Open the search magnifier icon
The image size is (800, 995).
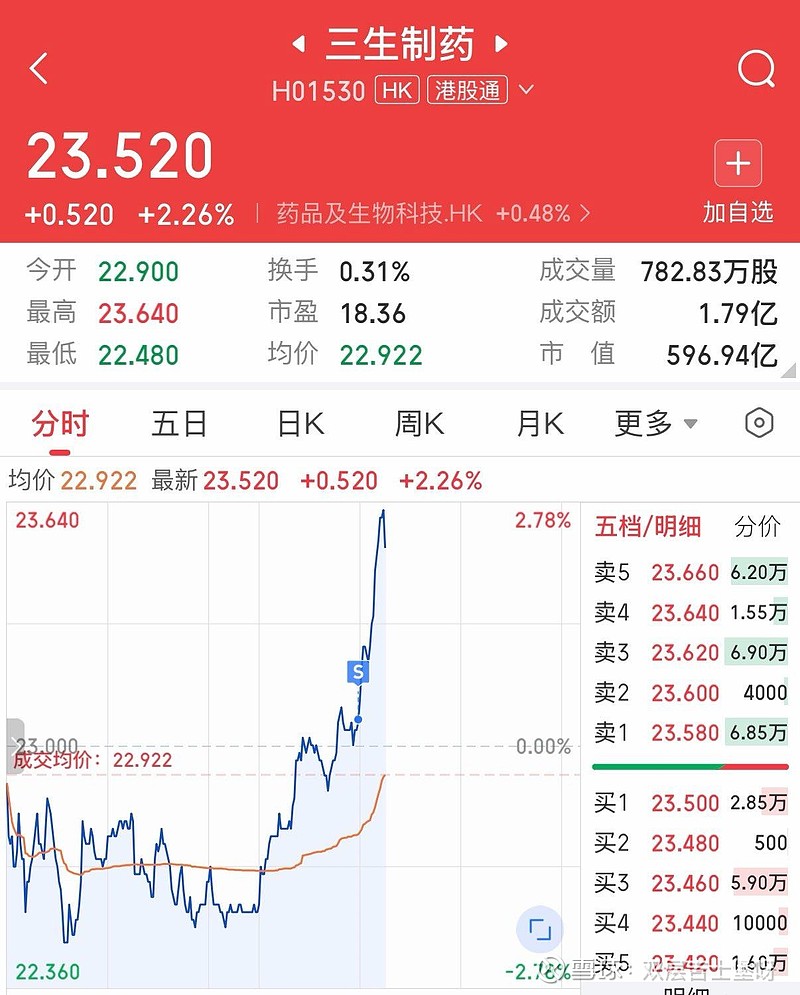click(756, 69)
